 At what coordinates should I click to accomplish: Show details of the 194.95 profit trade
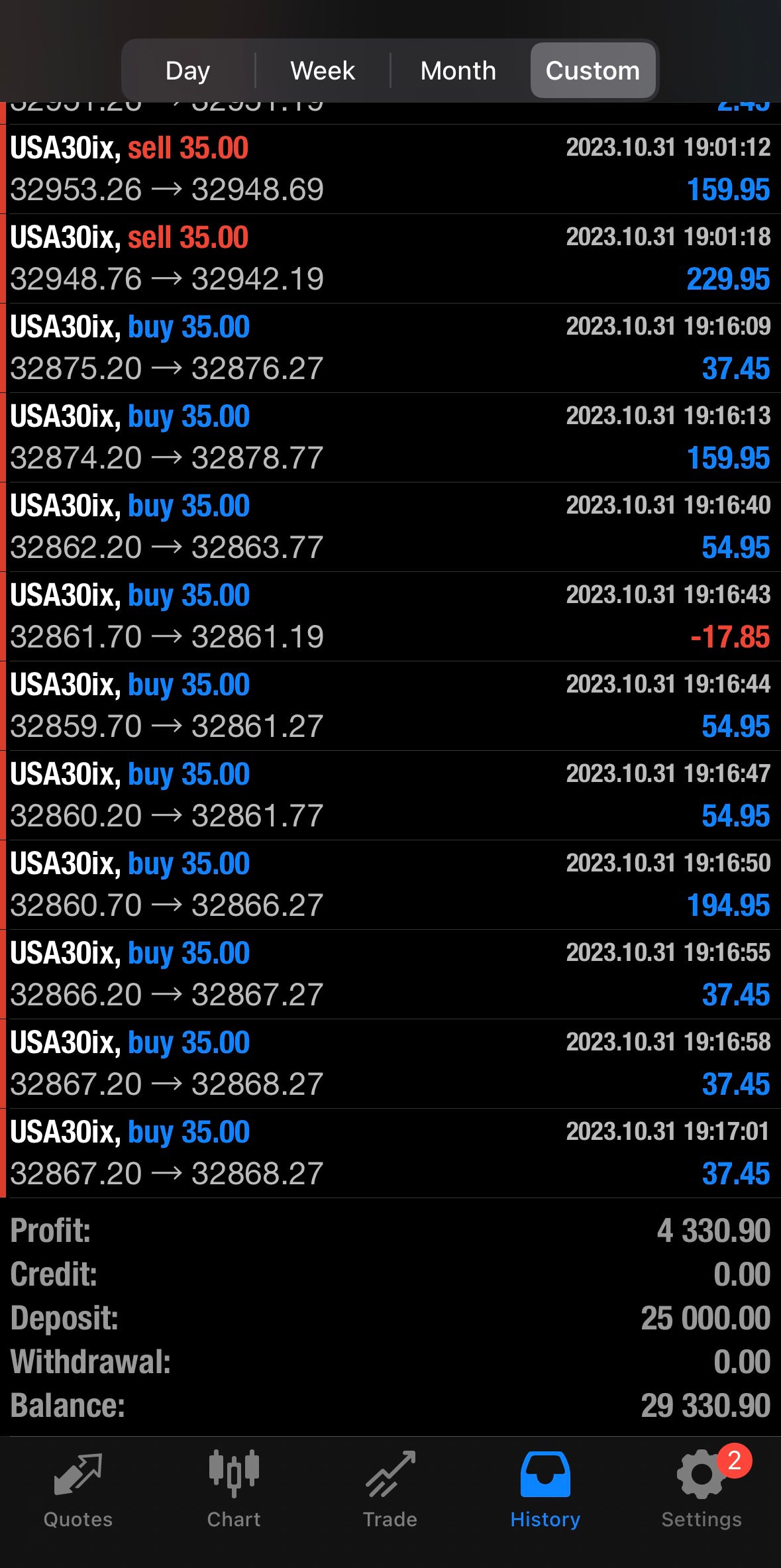[x=390, y=885]
